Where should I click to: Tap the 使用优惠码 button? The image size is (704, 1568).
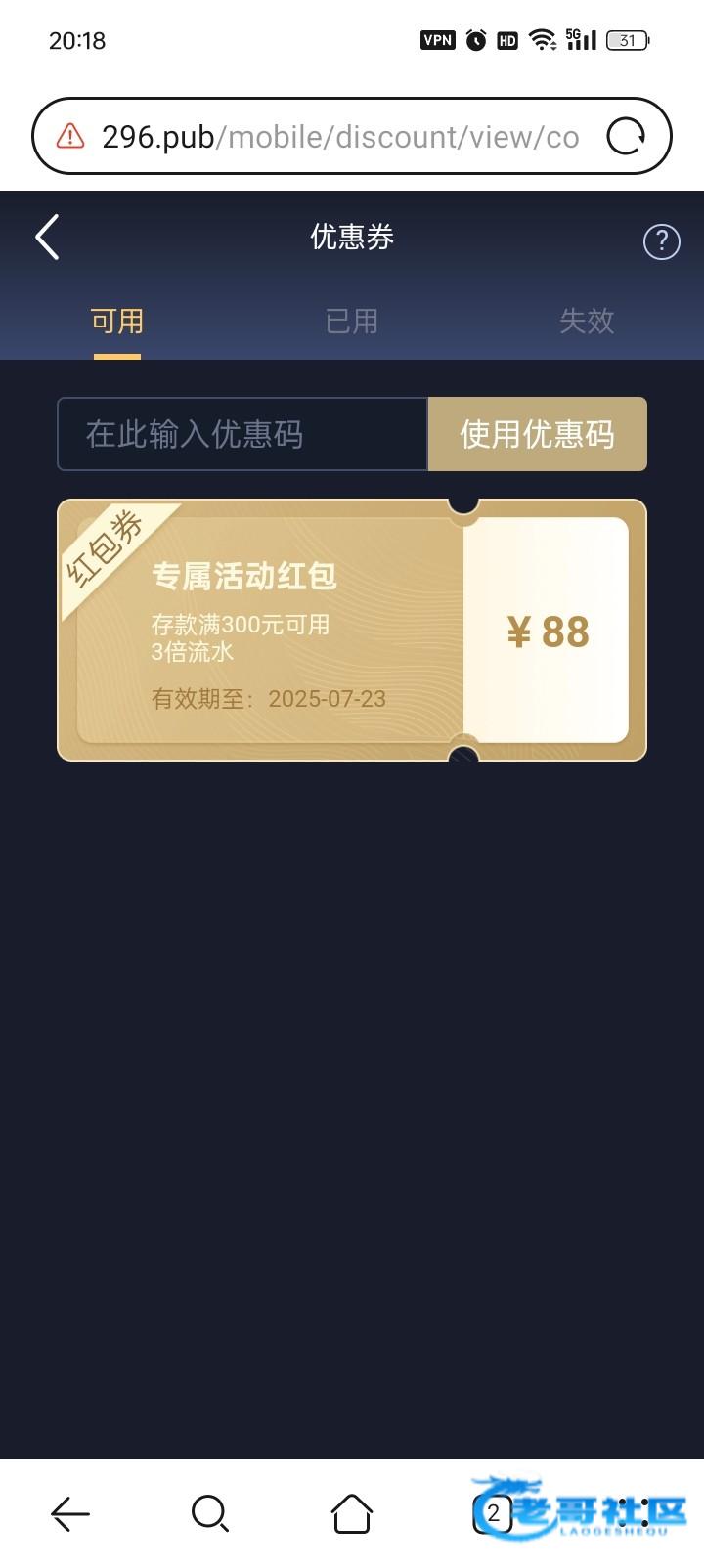pos(537,434)
